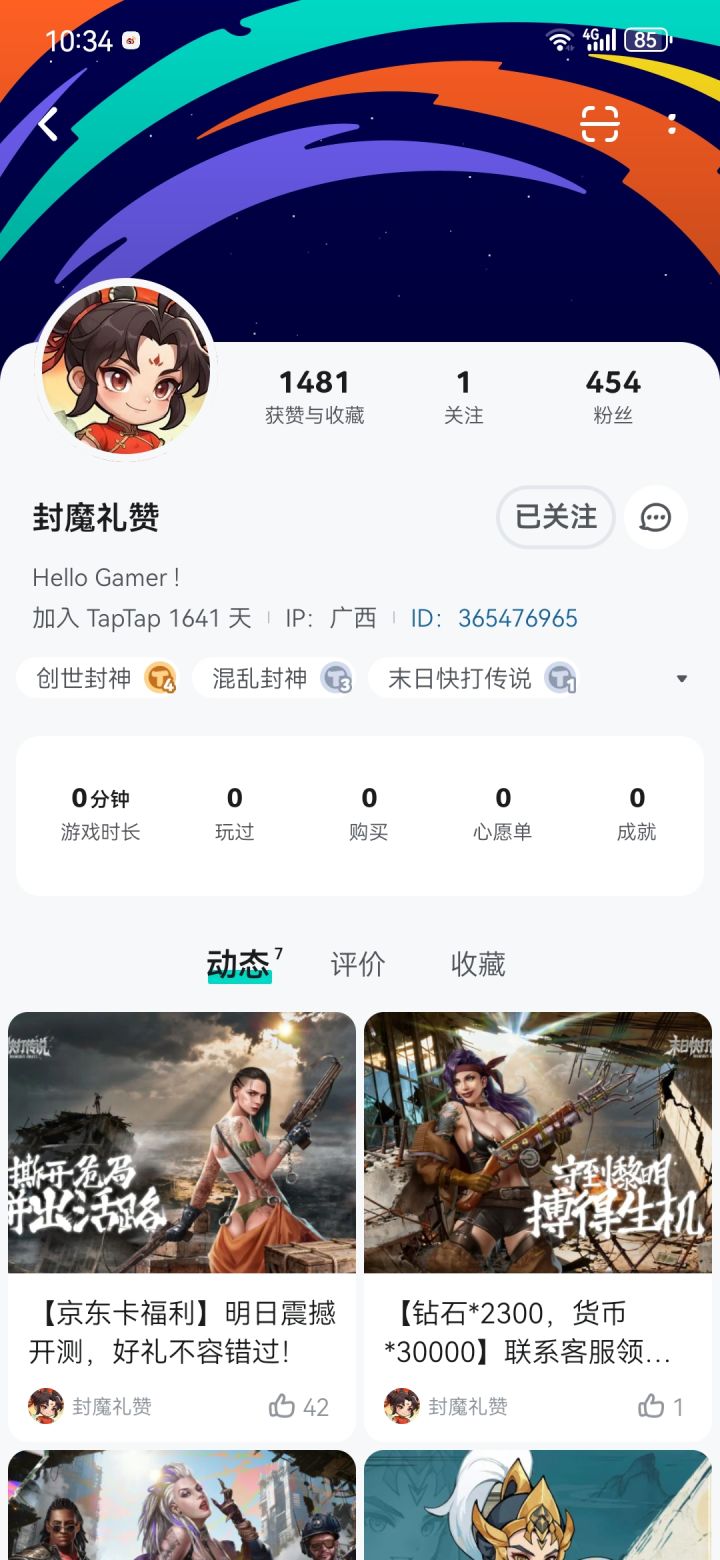The width and height of the screenshot is (720, 1560).
Task: Send a private message via chat icon
Action: [x=656, y=517]
